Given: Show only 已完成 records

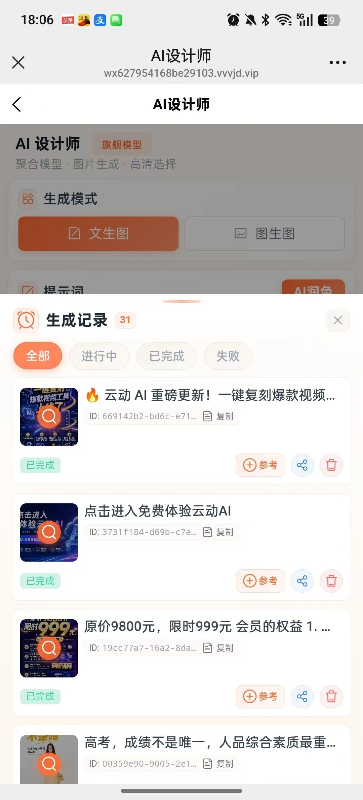Looking at the screenshot, I should (166, 356).
